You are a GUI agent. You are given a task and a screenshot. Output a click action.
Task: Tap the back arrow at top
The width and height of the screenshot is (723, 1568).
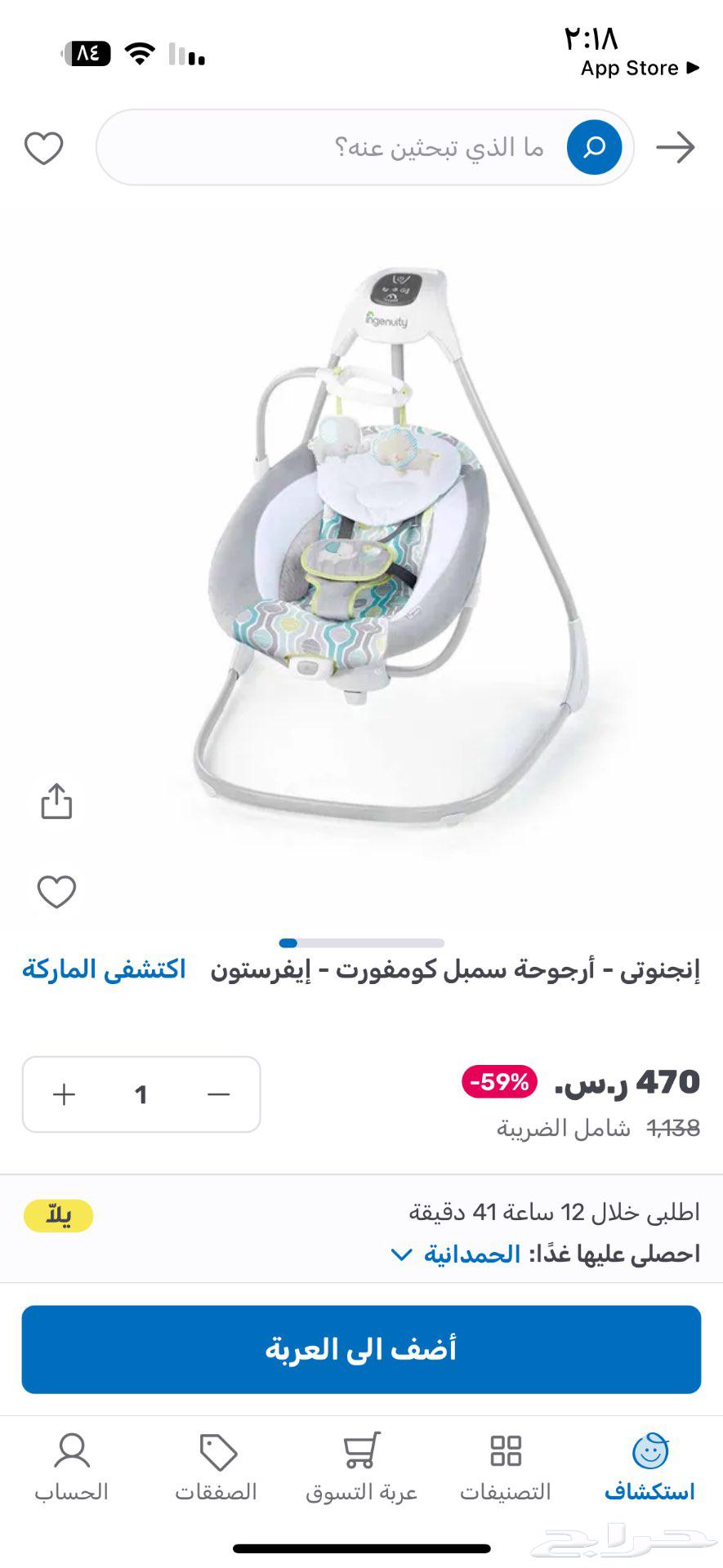coord(675,148)
